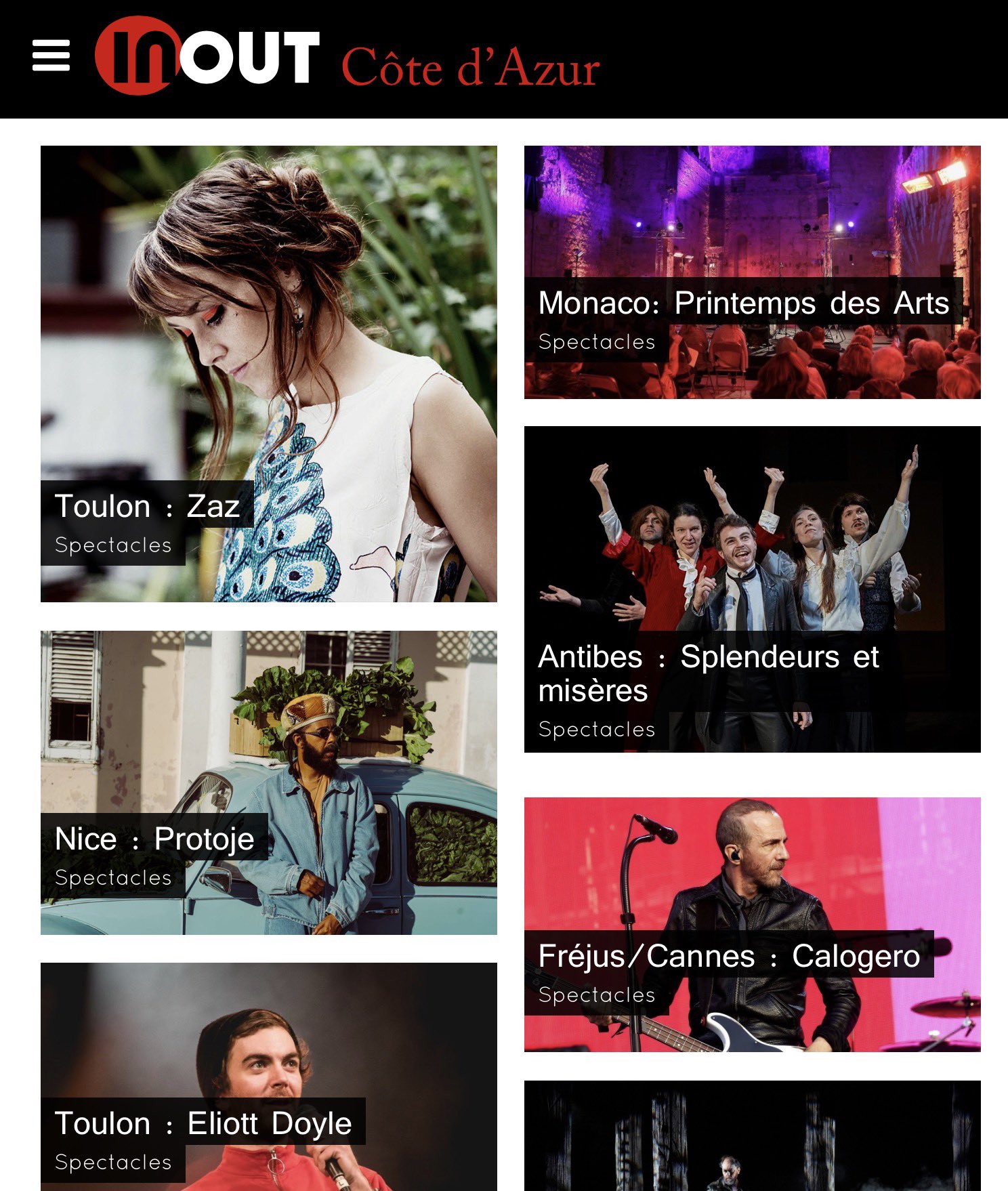The height and width of the screenshot is (1191, 1008).
Task: Open Toulon : Eliott Doyle card
Action: (203, 1123)
